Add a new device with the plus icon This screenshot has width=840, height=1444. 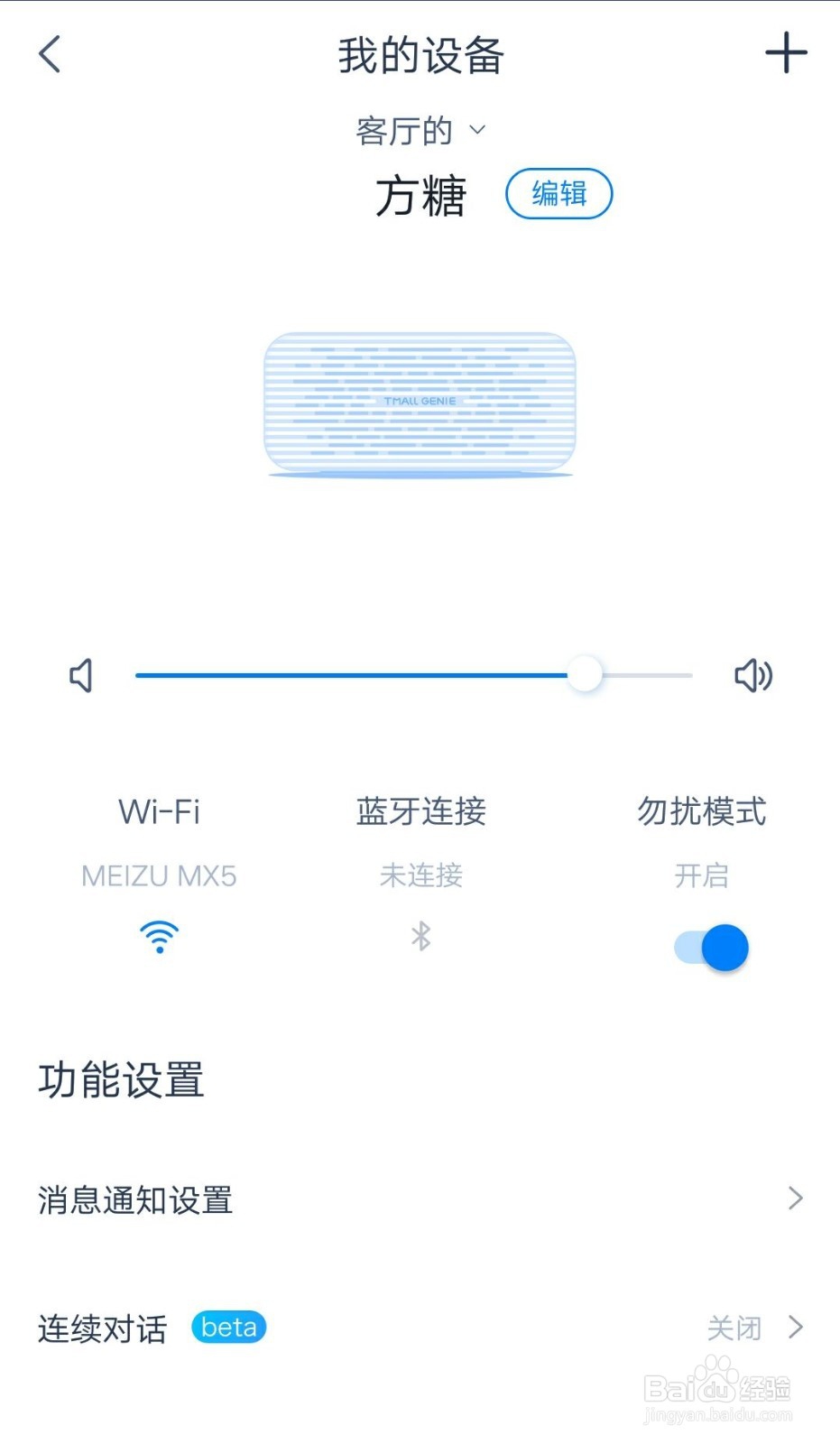[786, 52]
